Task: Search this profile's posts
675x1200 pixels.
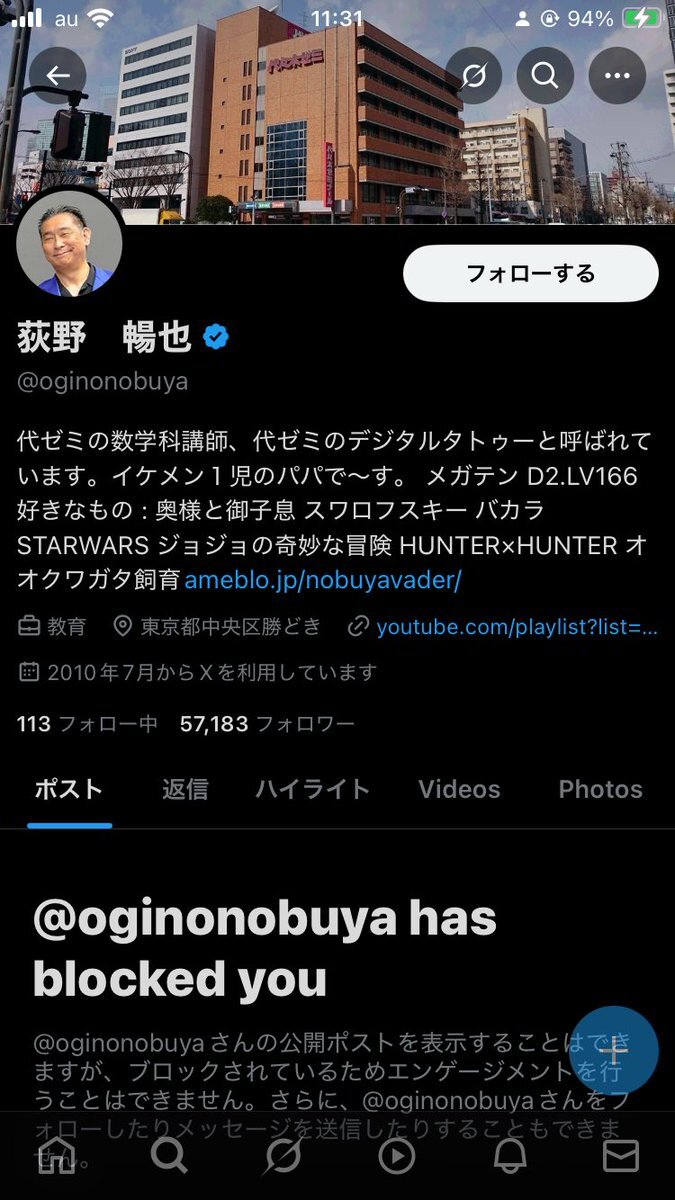Action: [545, 75]
